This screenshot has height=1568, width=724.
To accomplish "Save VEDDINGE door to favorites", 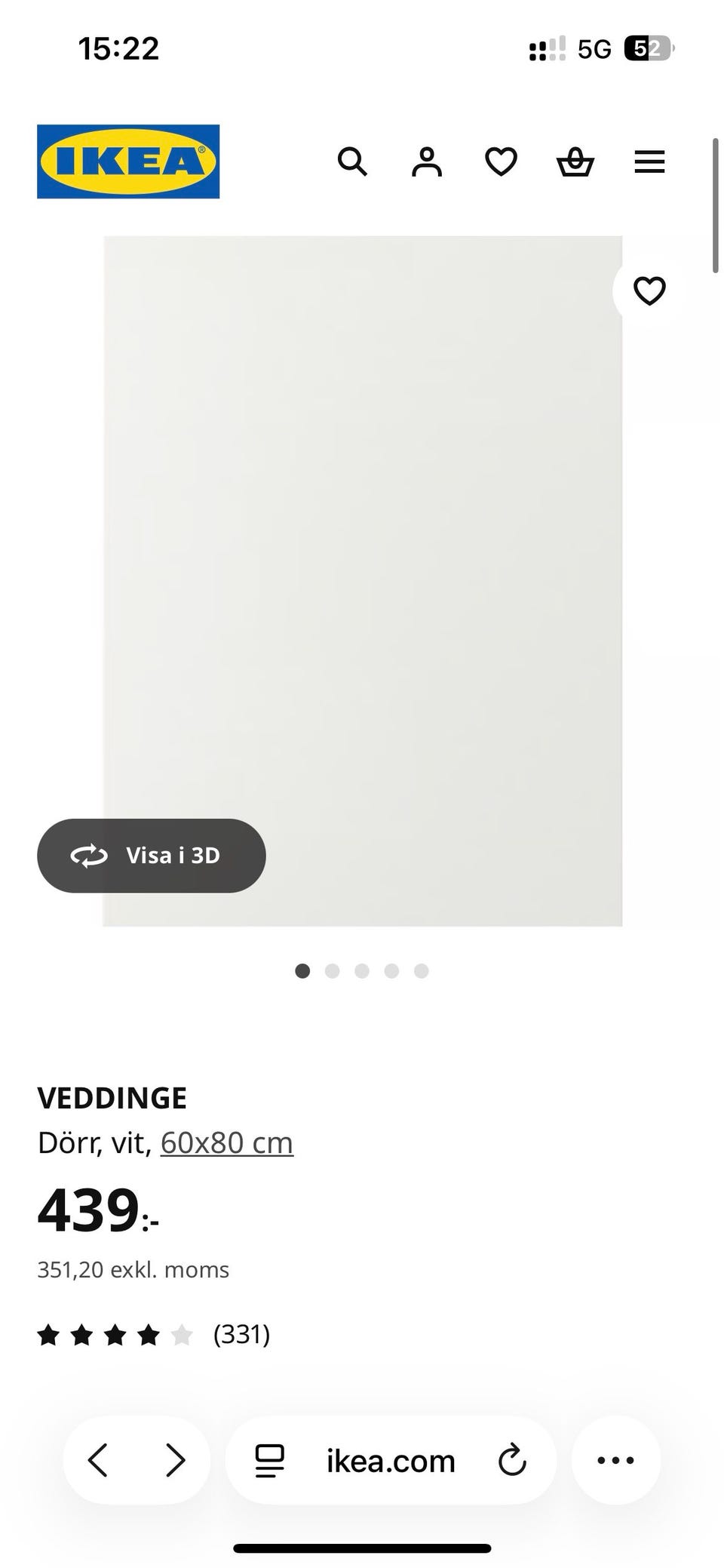I will click(x=649, y=291).
